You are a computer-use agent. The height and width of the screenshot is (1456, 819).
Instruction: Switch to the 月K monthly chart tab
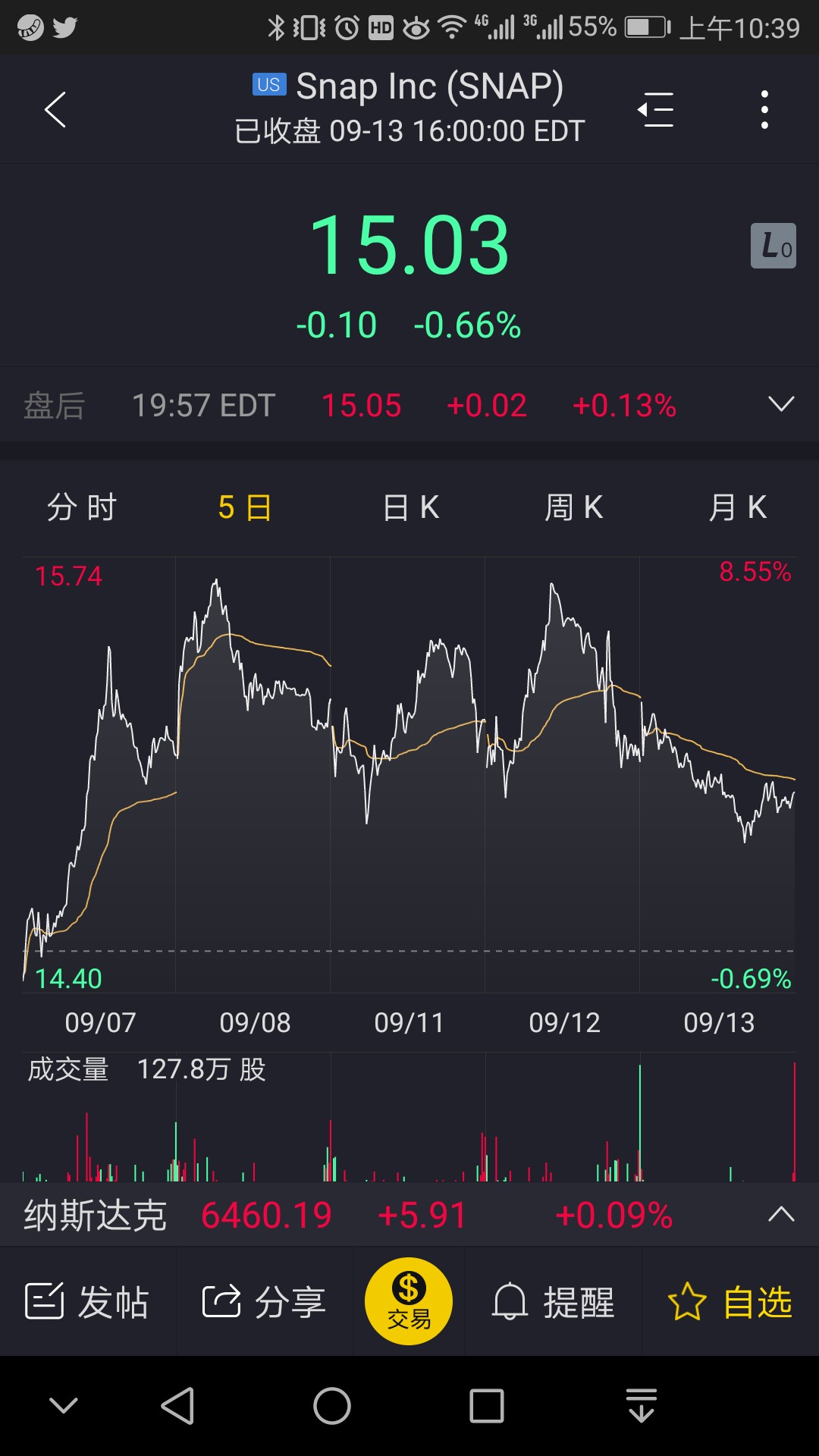(x=738, y=507)
